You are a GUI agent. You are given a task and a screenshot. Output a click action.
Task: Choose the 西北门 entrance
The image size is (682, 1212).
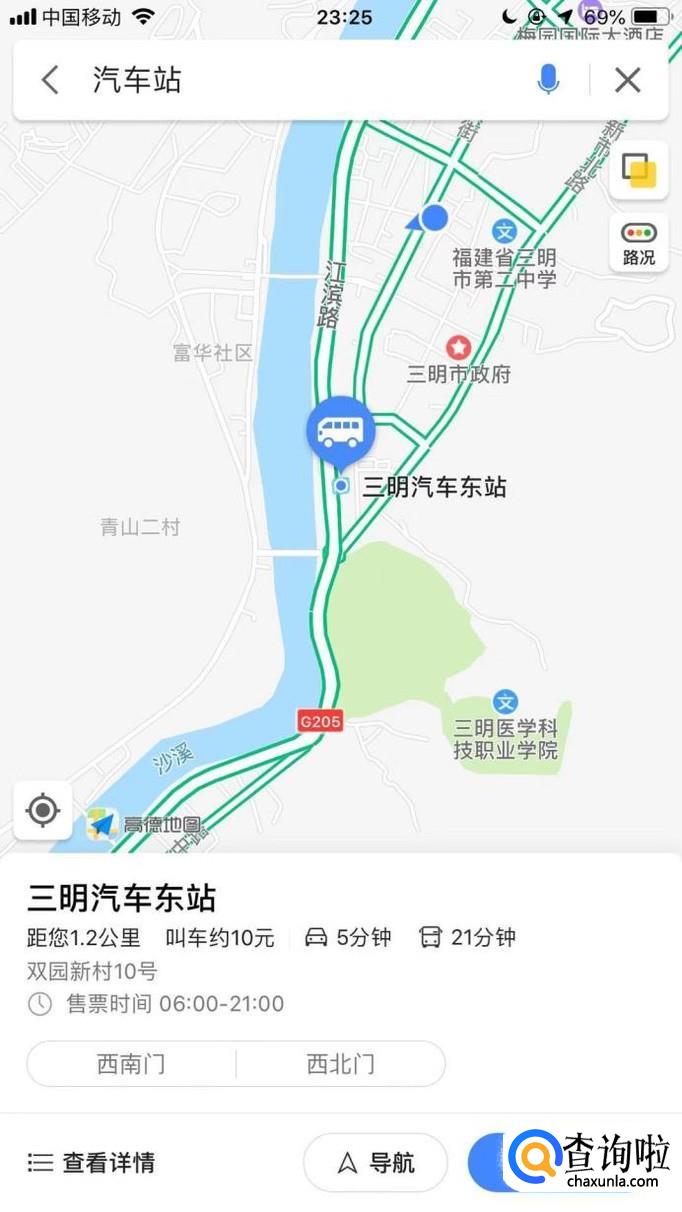(x=340, y=1064)
